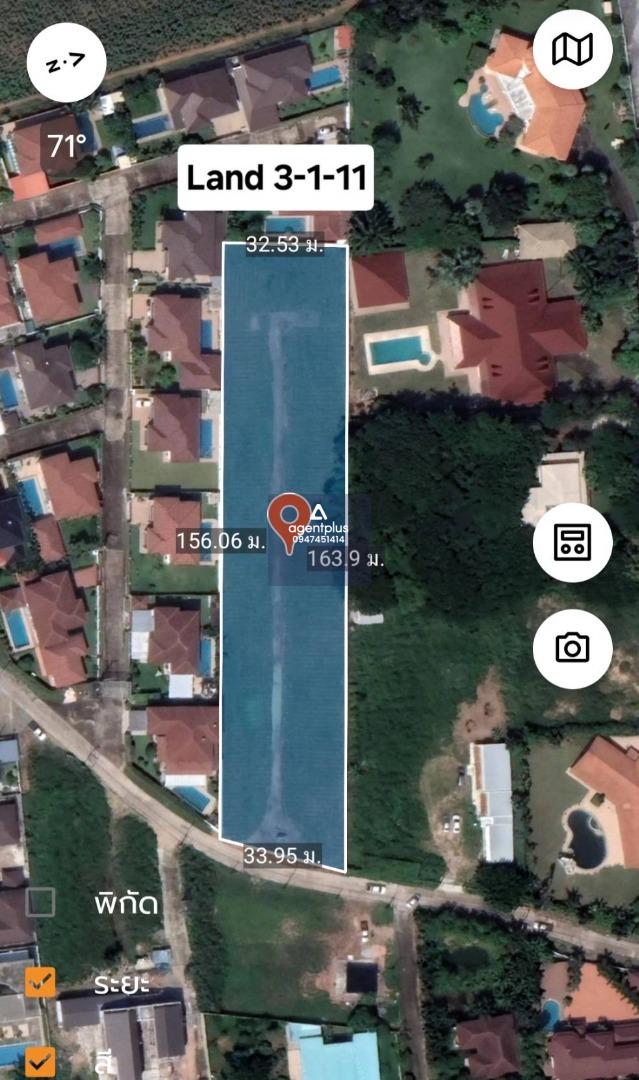Screen dimensions: 639x1080
Task: Open the map layers button
Action: [572, 50]
